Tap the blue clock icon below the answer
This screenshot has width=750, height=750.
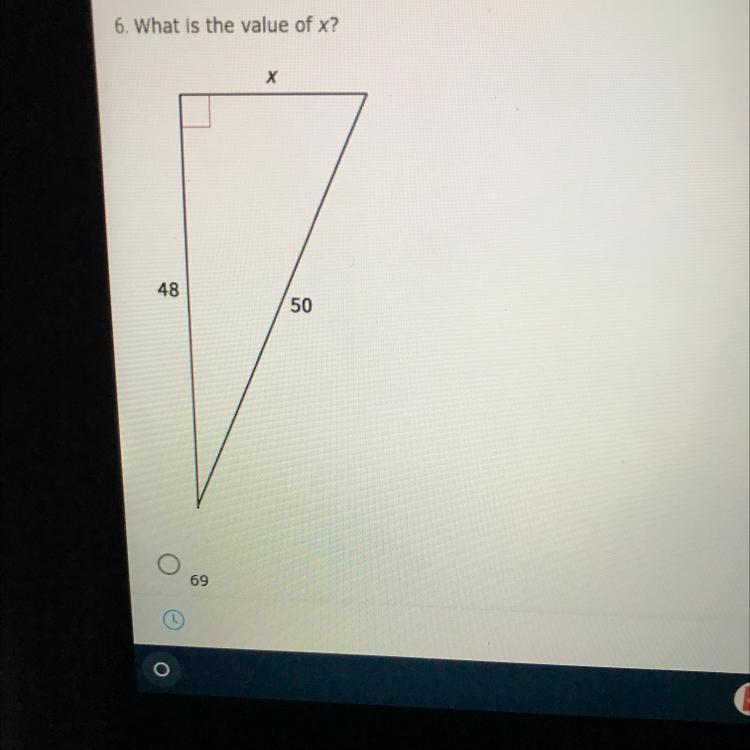[x=173, y=620]
